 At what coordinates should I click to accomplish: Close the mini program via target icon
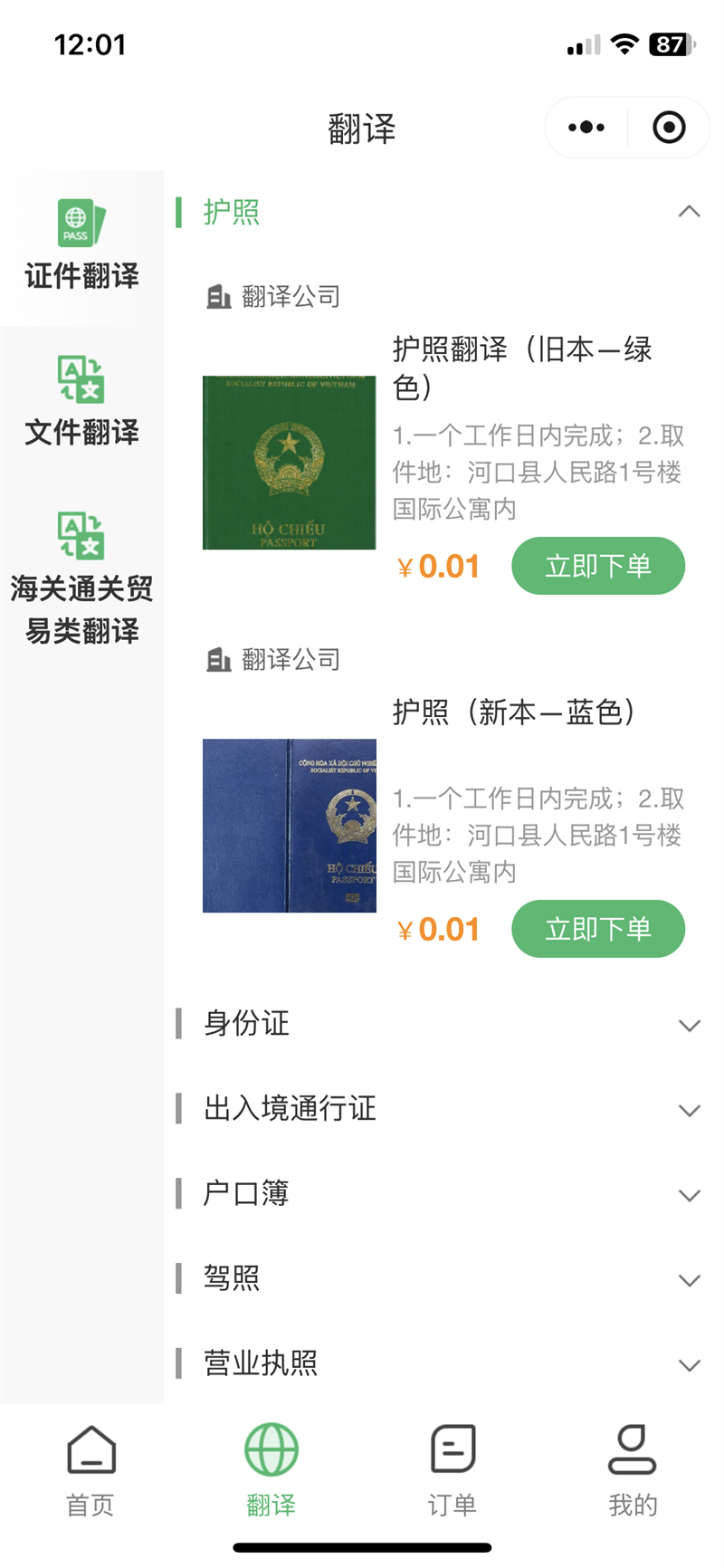669,128
